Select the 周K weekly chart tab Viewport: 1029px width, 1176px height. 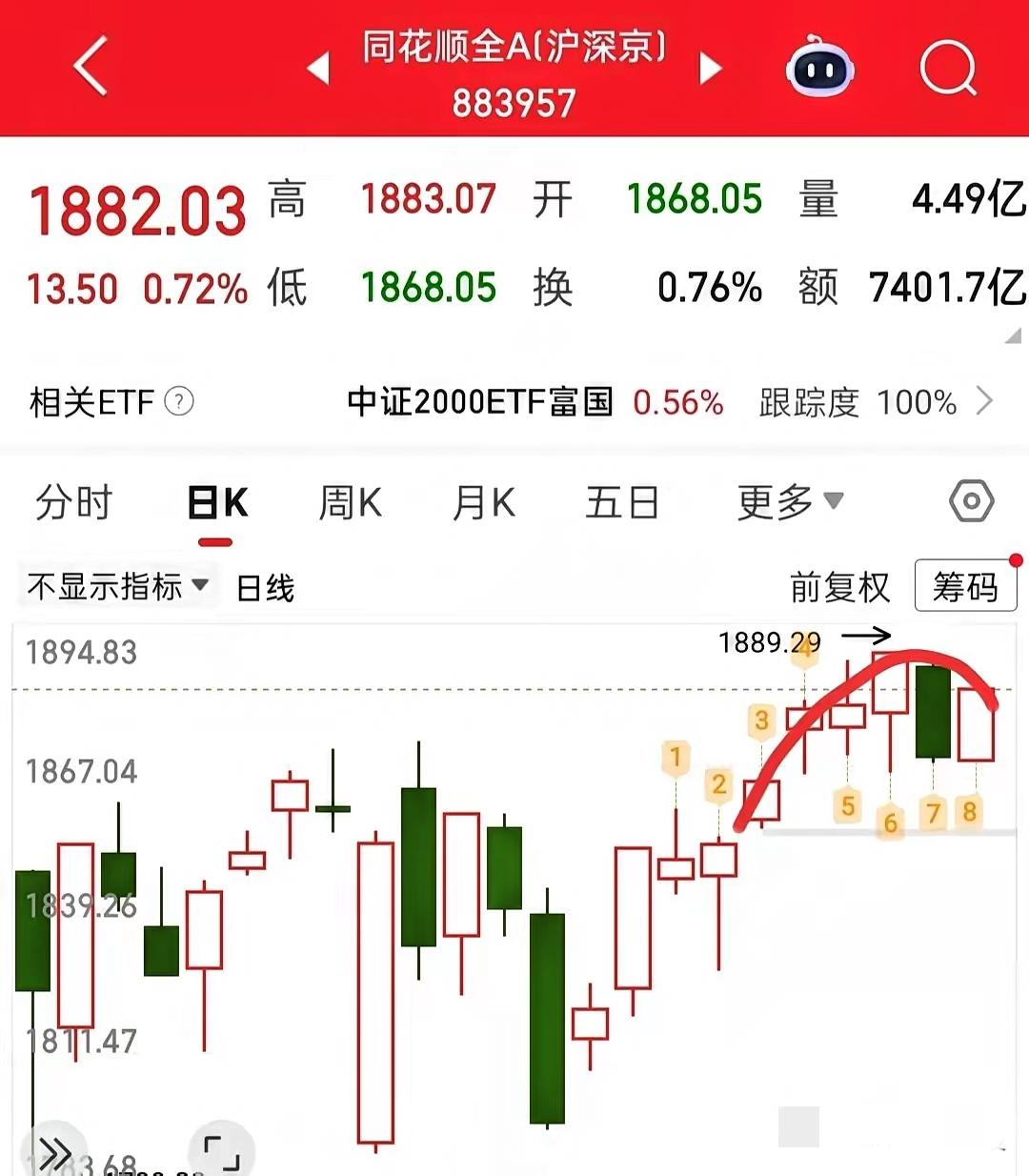[x=349, y=501]
